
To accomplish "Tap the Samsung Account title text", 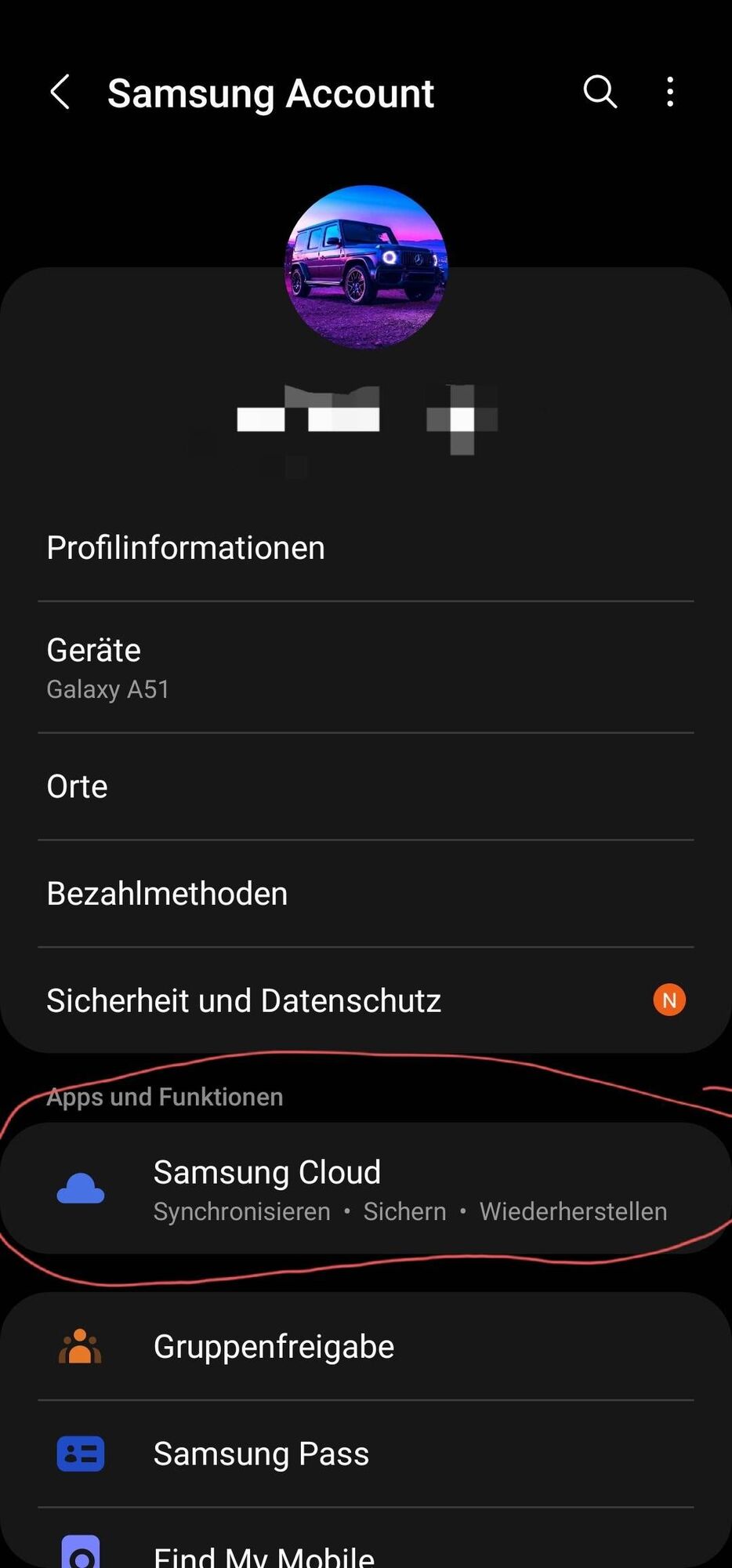I will pyautogui.click(x=270, y=92).
